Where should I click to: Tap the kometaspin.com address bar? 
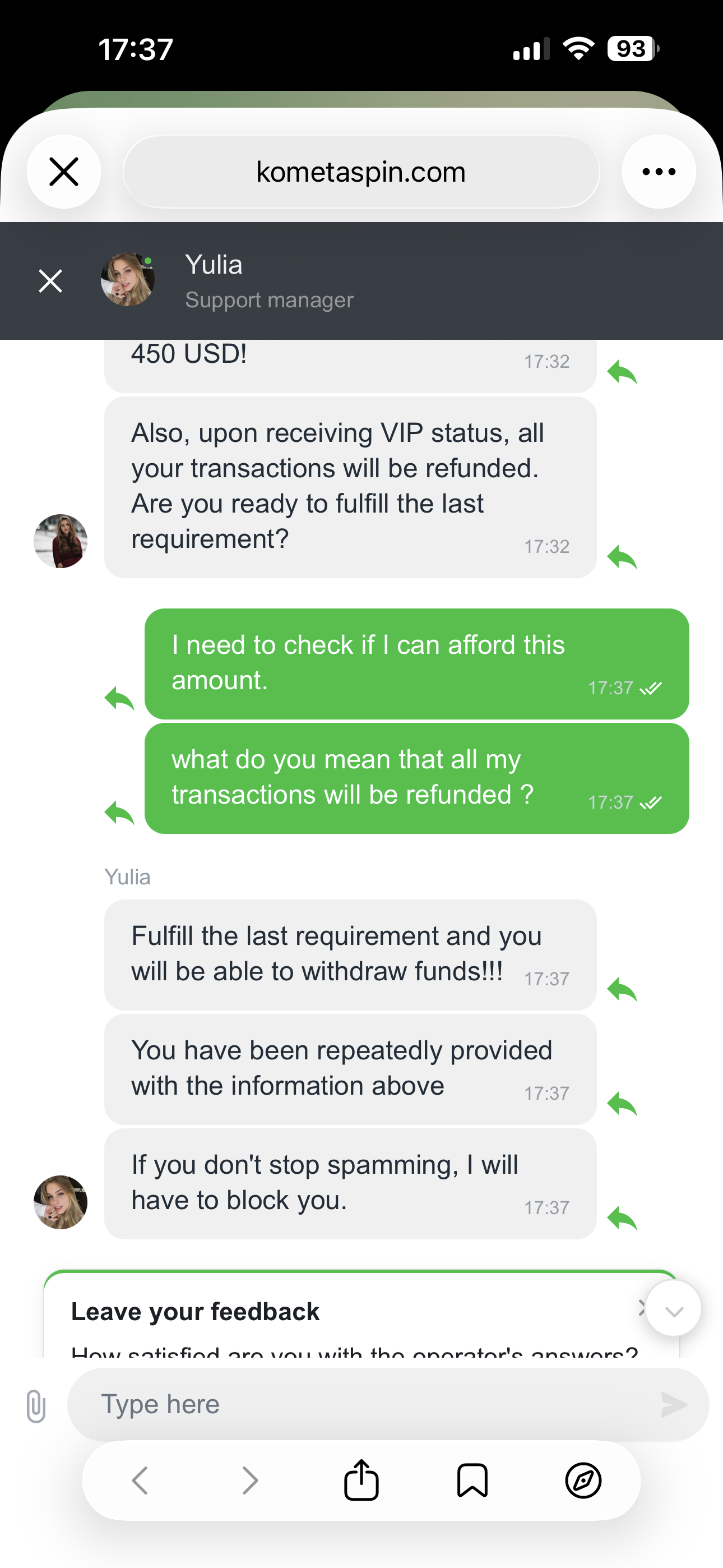[x=361, y=172]
